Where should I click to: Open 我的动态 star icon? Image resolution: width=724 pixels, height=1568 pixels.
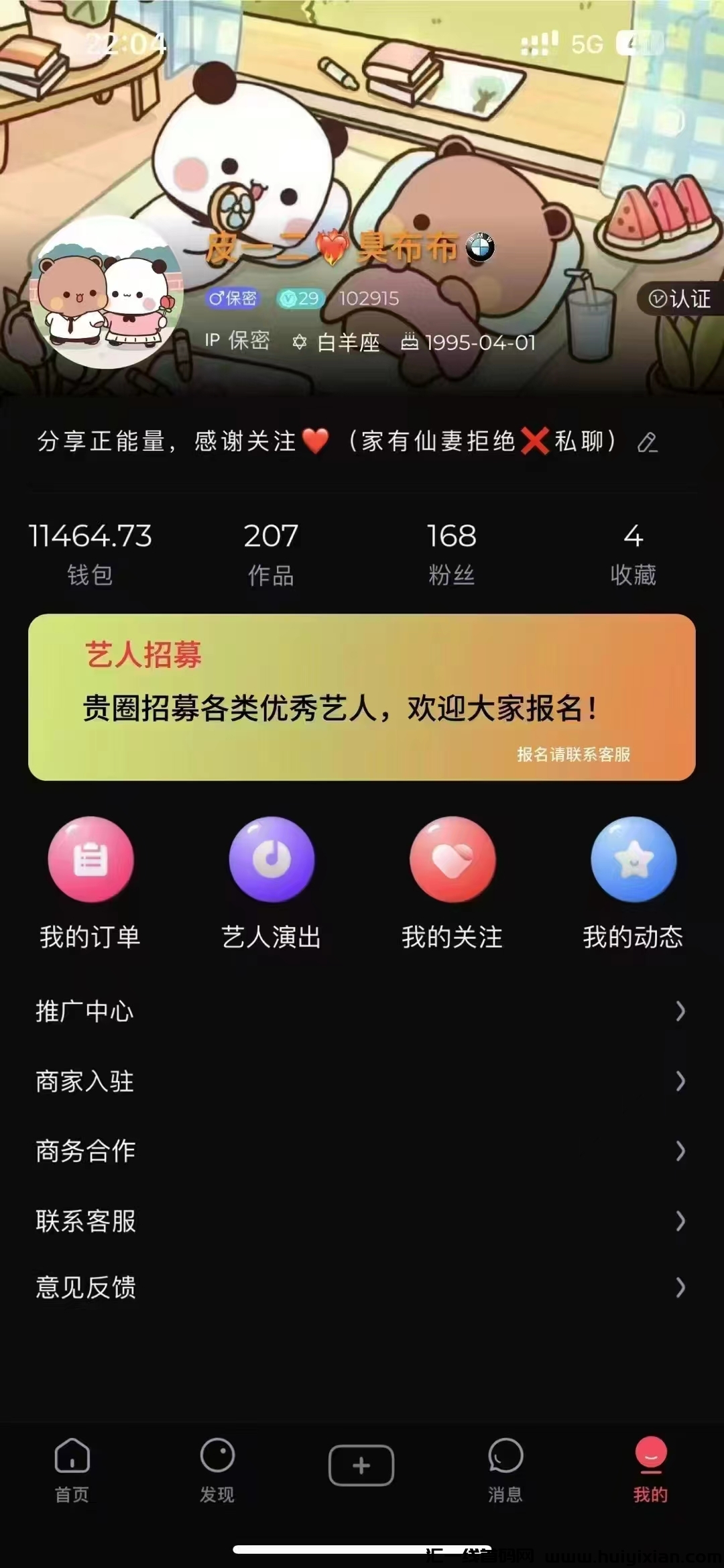[633, 860]
